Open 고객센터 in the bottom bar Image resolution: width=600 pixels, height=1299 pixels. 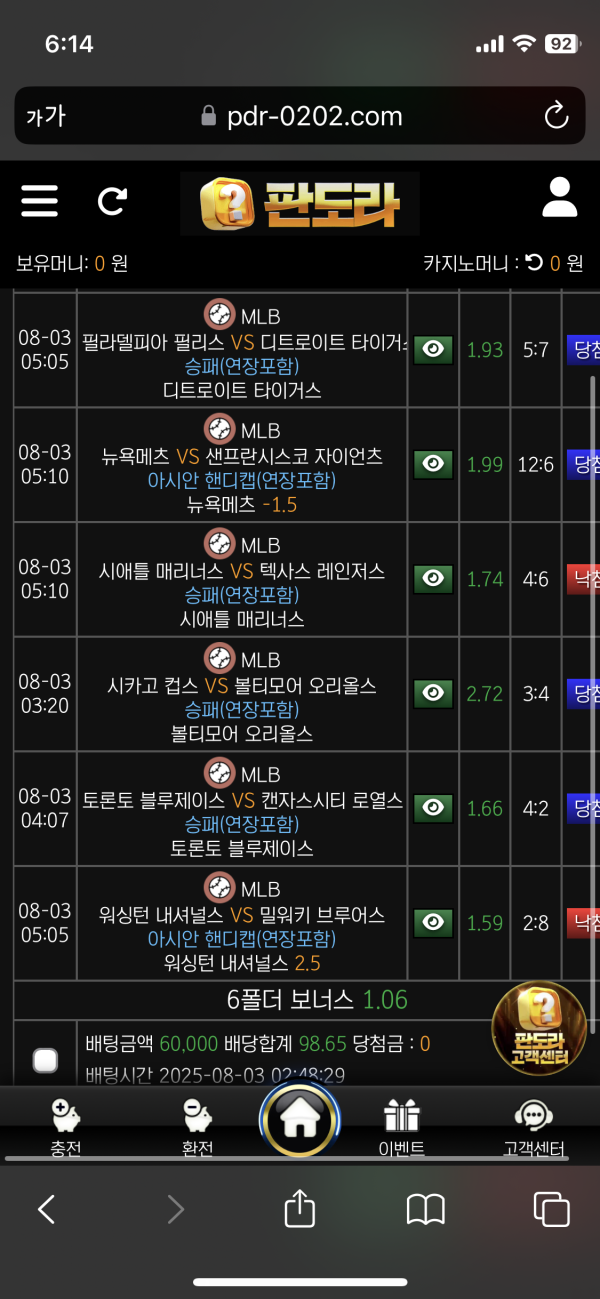pos(534,1127)
